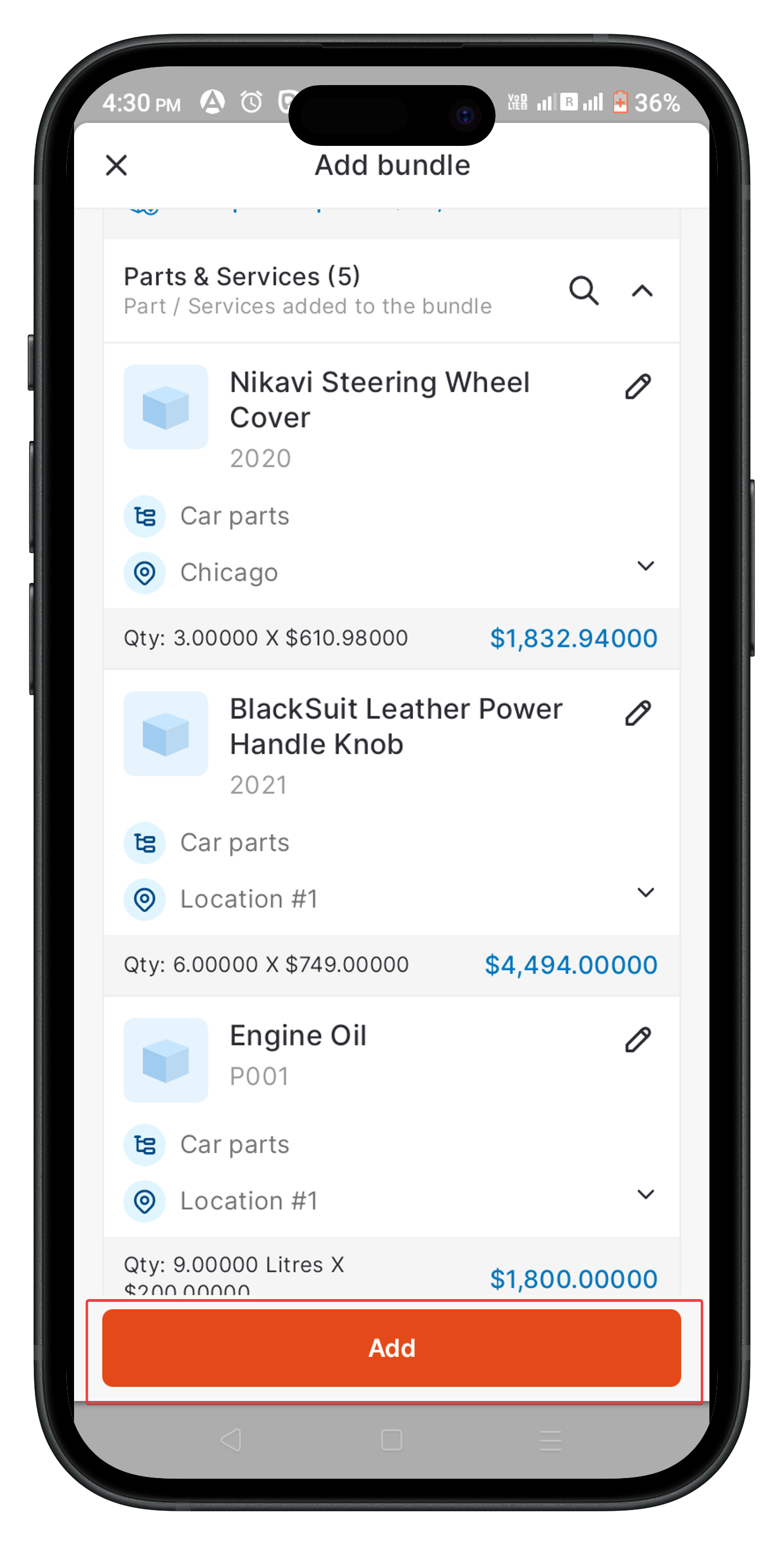
Task: Go to the system home screen
Action: [x=391, y=1439]
